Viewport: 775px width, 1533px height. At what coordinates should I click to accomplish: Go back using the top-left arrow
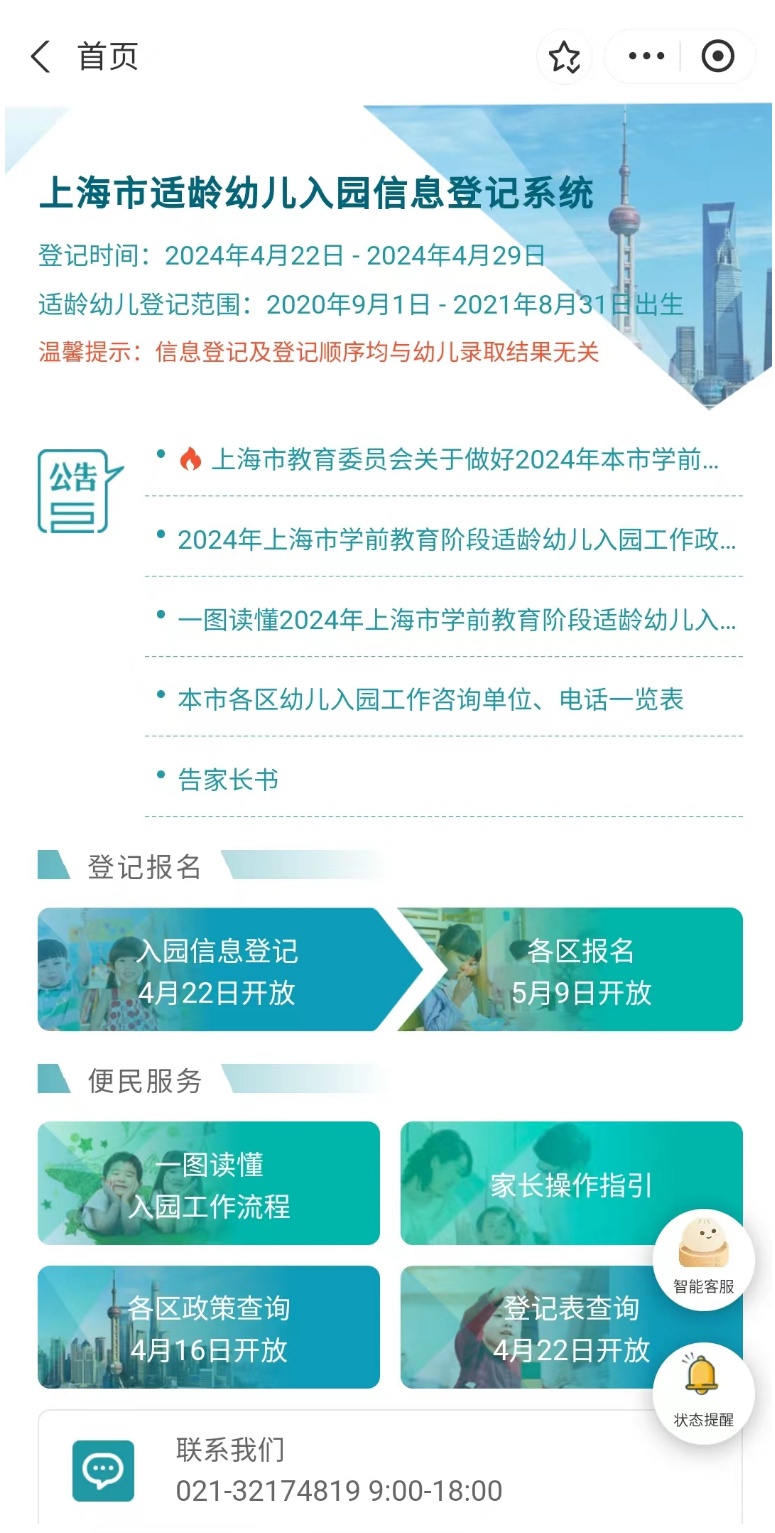[x=40, y=57]
